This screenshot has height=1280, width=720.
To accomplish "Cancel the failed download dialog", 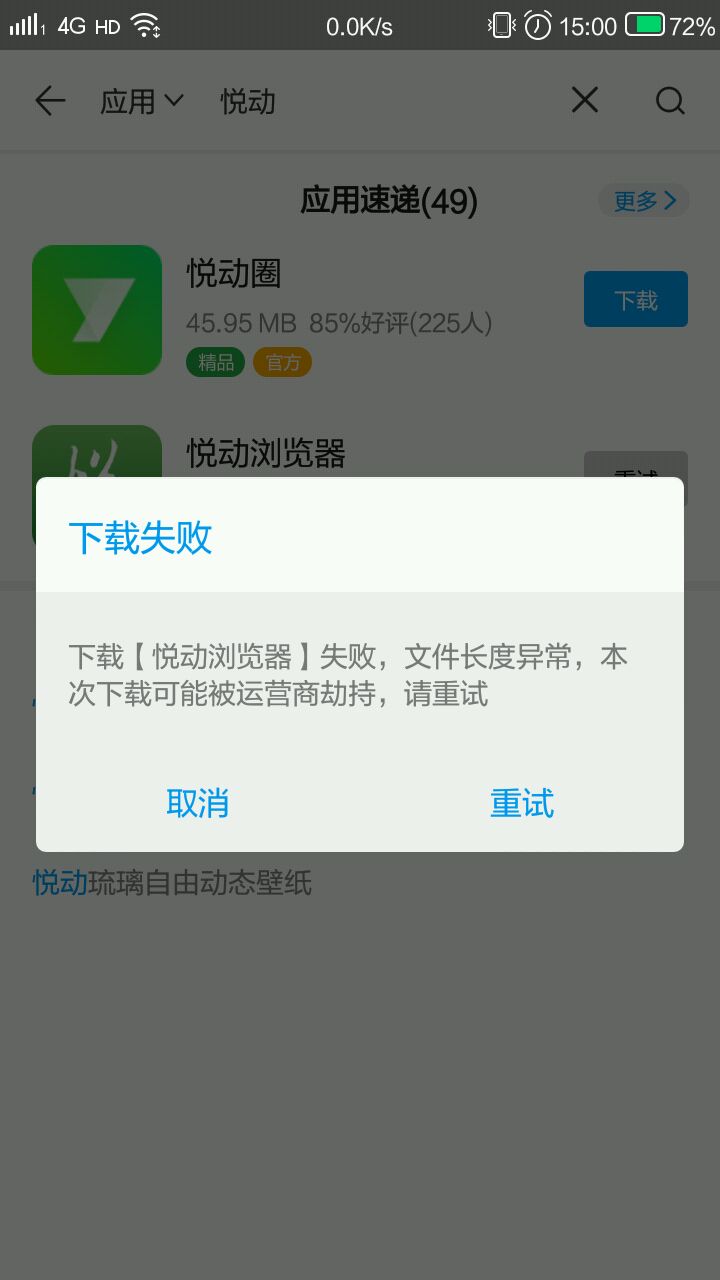I will point(197,803).
